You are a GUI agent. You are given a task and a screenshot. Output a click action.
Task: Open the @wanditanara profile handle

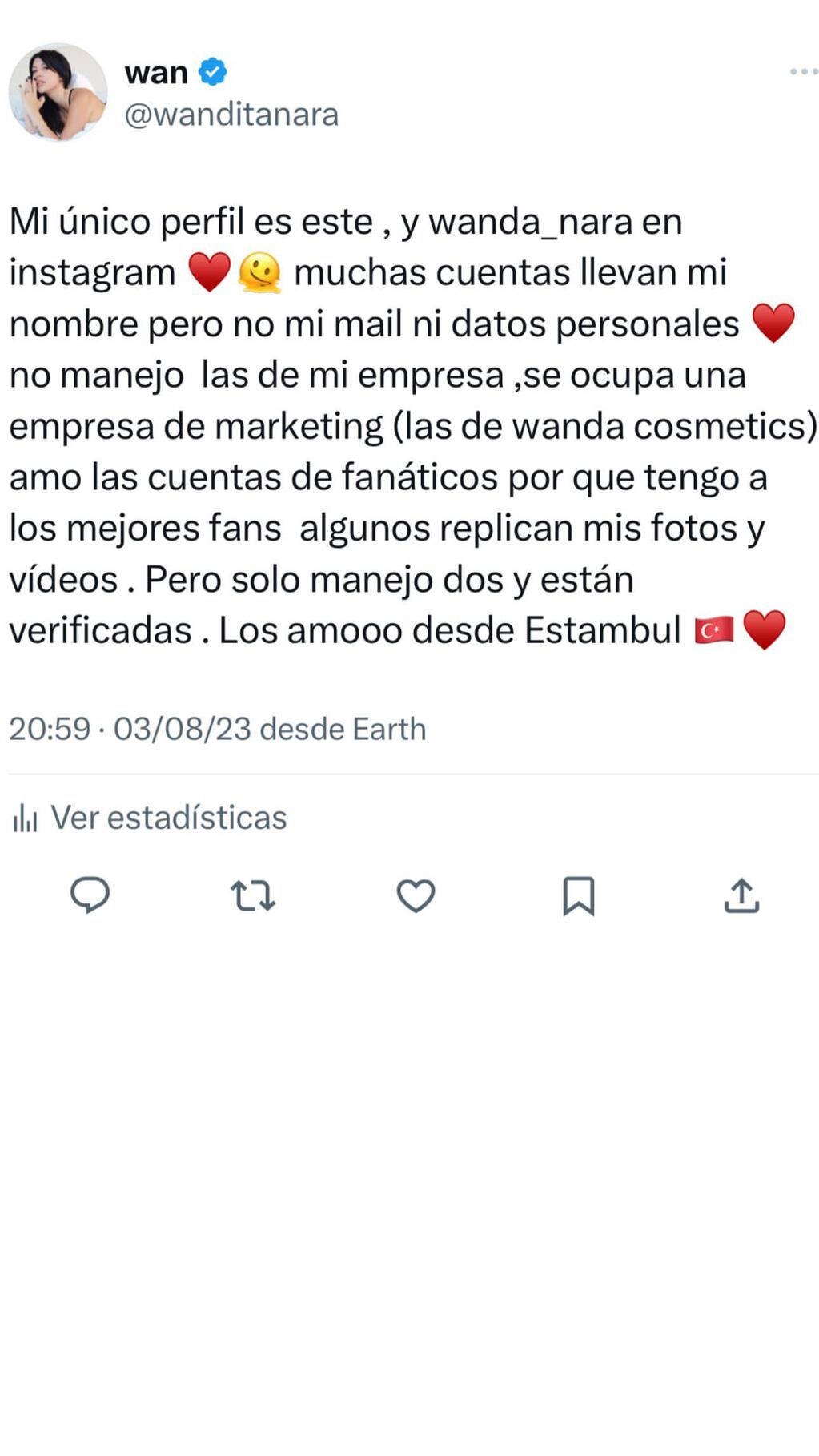[x=231, y=115]
